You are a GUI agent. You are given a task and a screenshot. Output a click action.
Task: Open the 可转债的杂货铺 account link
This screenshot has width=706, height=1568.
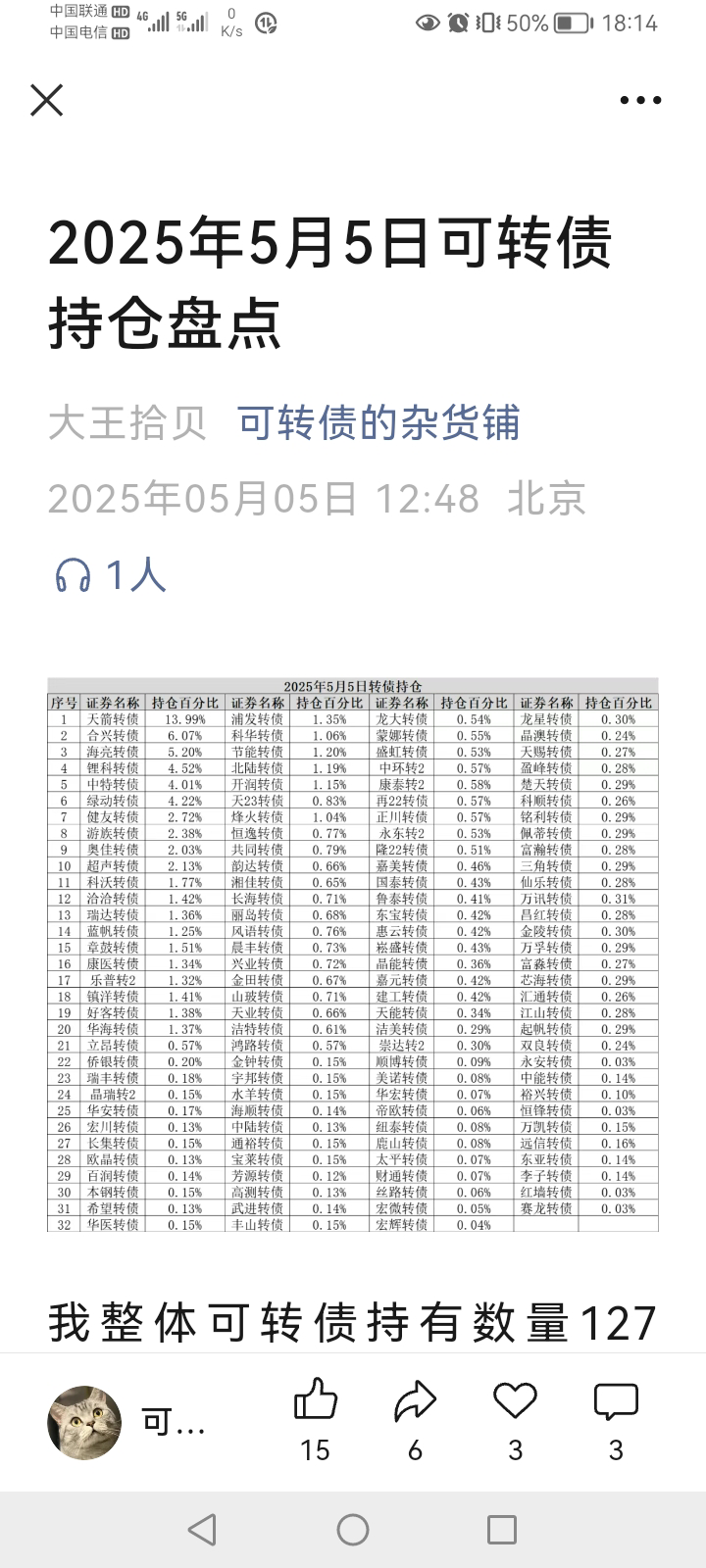coord(378,423)
